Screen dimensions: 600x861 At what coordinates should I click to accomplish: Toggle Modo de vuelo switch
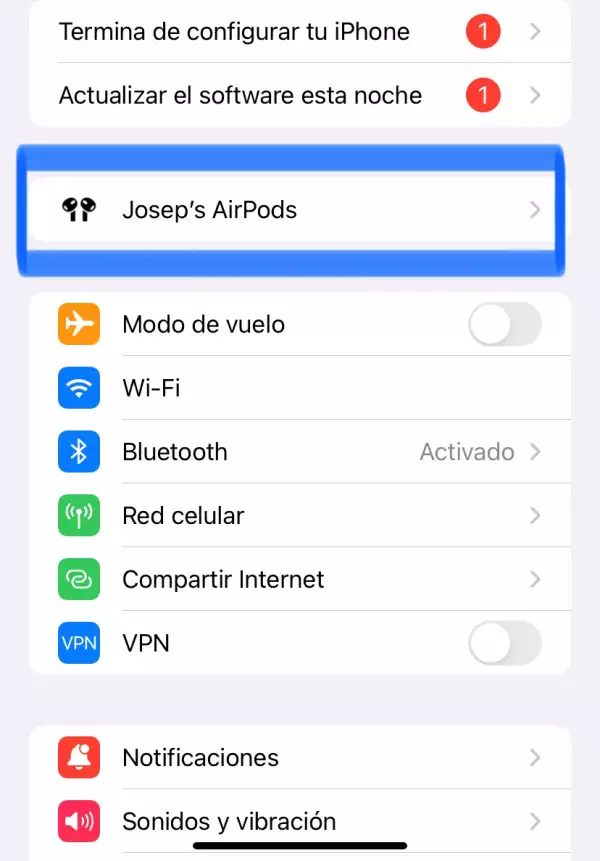point(504,325)
